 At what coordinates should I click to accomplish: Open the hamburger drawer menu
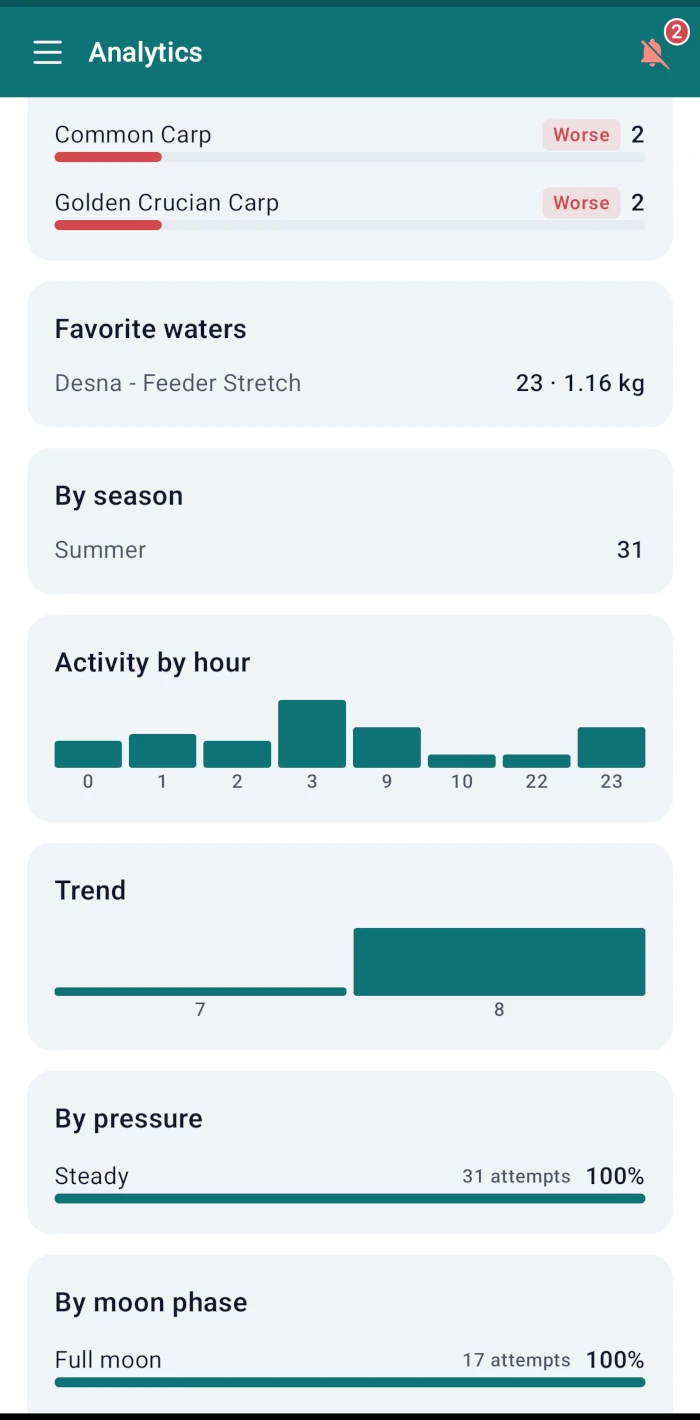click(47, 52)
